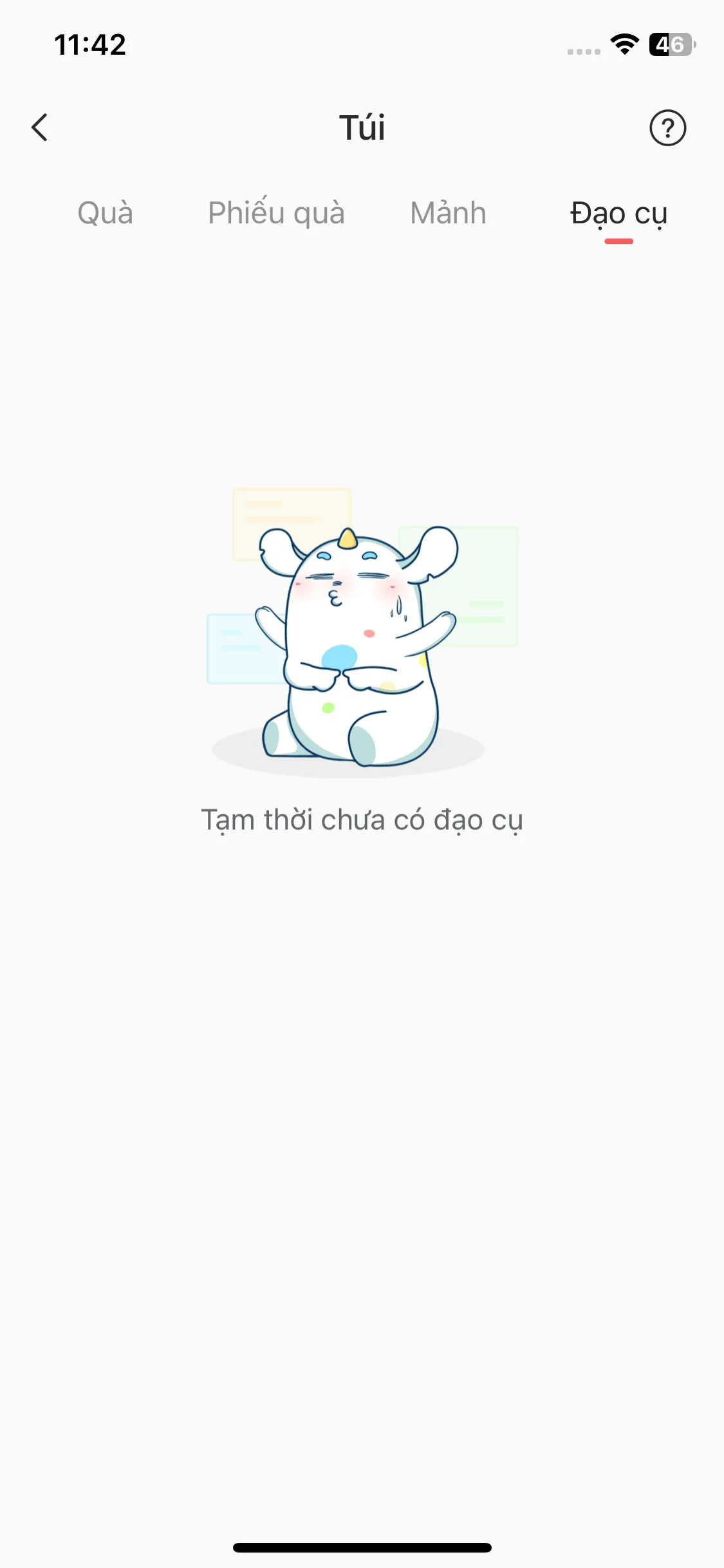The width and height of the screenshot is (724, 1568).
Task: Open the Phiếu quà tab
Action: tap(276, 213)
